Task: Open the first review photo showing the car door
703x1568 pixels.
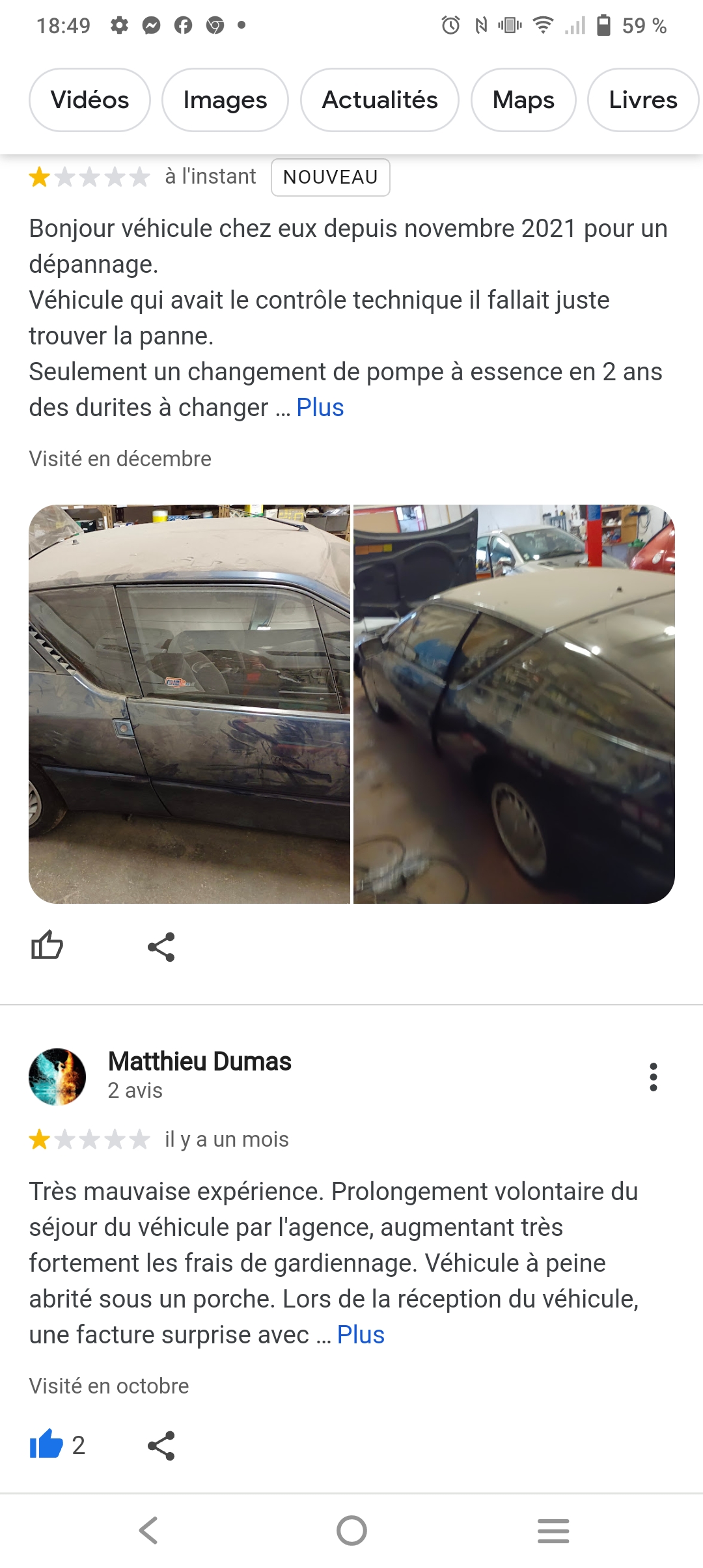Action: (189, 704)
